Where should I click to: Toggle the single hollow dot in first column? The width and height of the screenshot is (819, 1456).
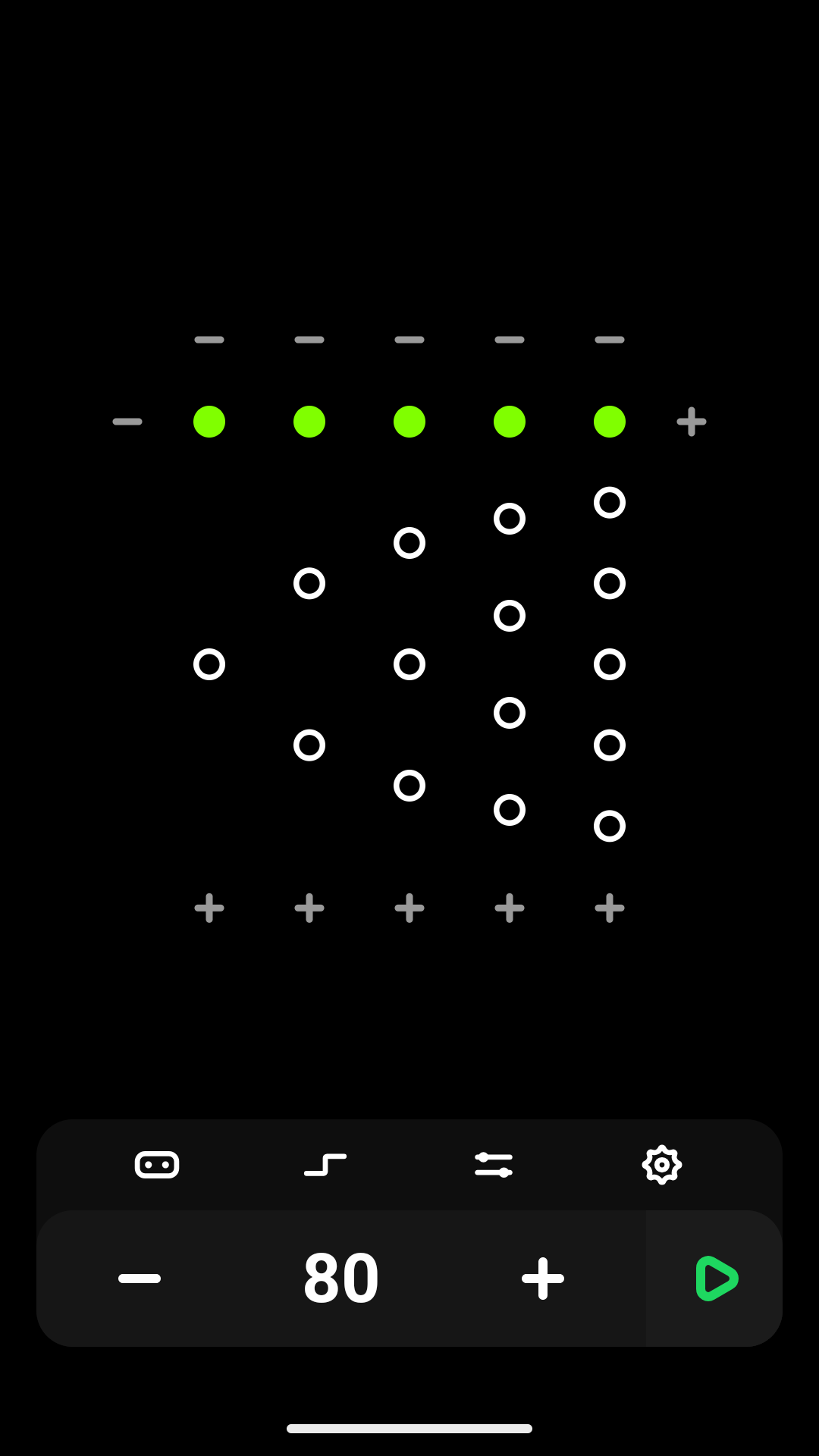click(x=209, y=664)
